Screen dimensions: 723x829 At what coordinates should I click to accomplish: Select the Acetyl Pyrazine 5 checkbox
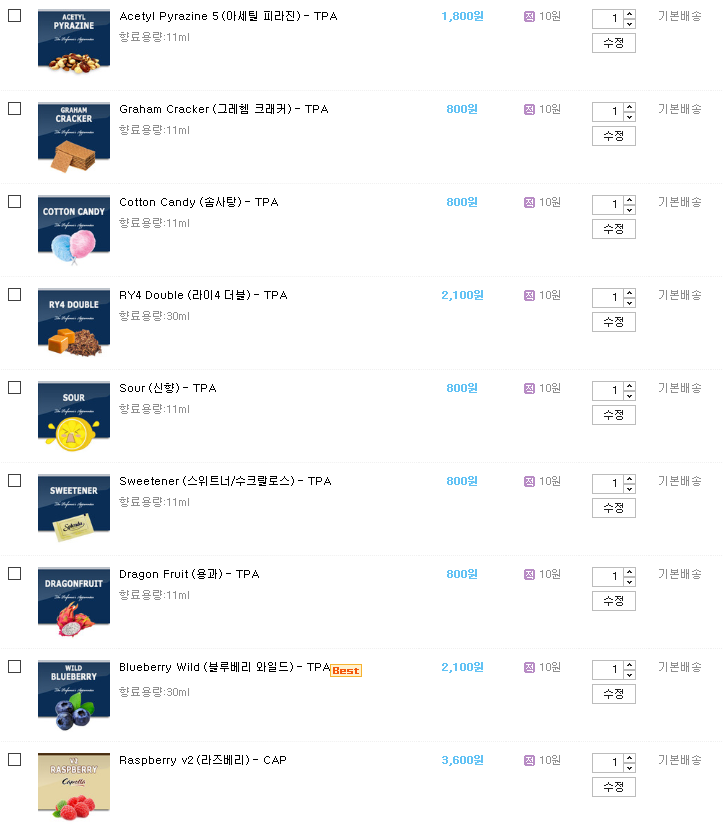[x=14, y=16]
